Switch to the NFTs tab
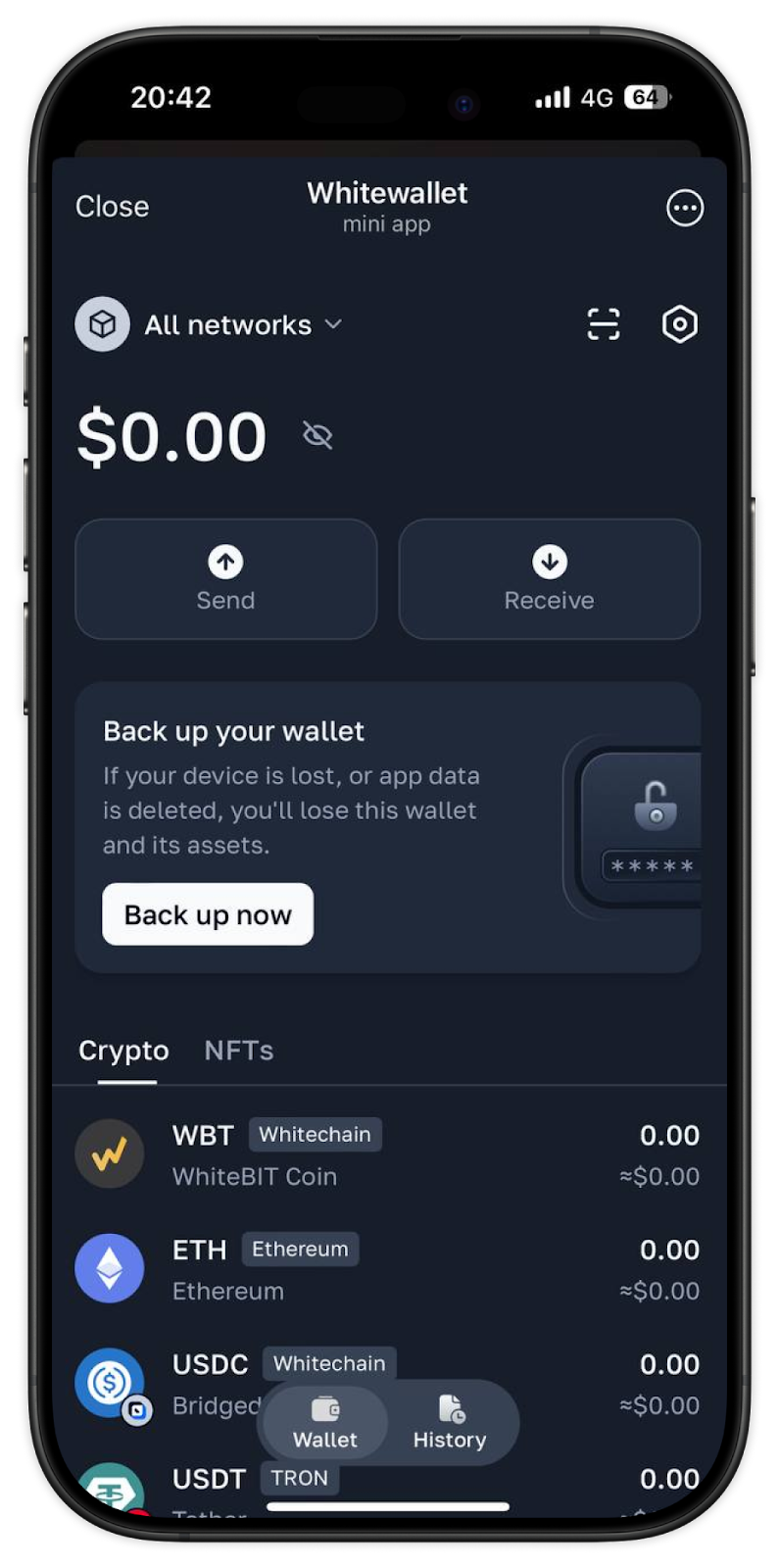Screen dimensions: 779x1568 [x=238, y=1051]
